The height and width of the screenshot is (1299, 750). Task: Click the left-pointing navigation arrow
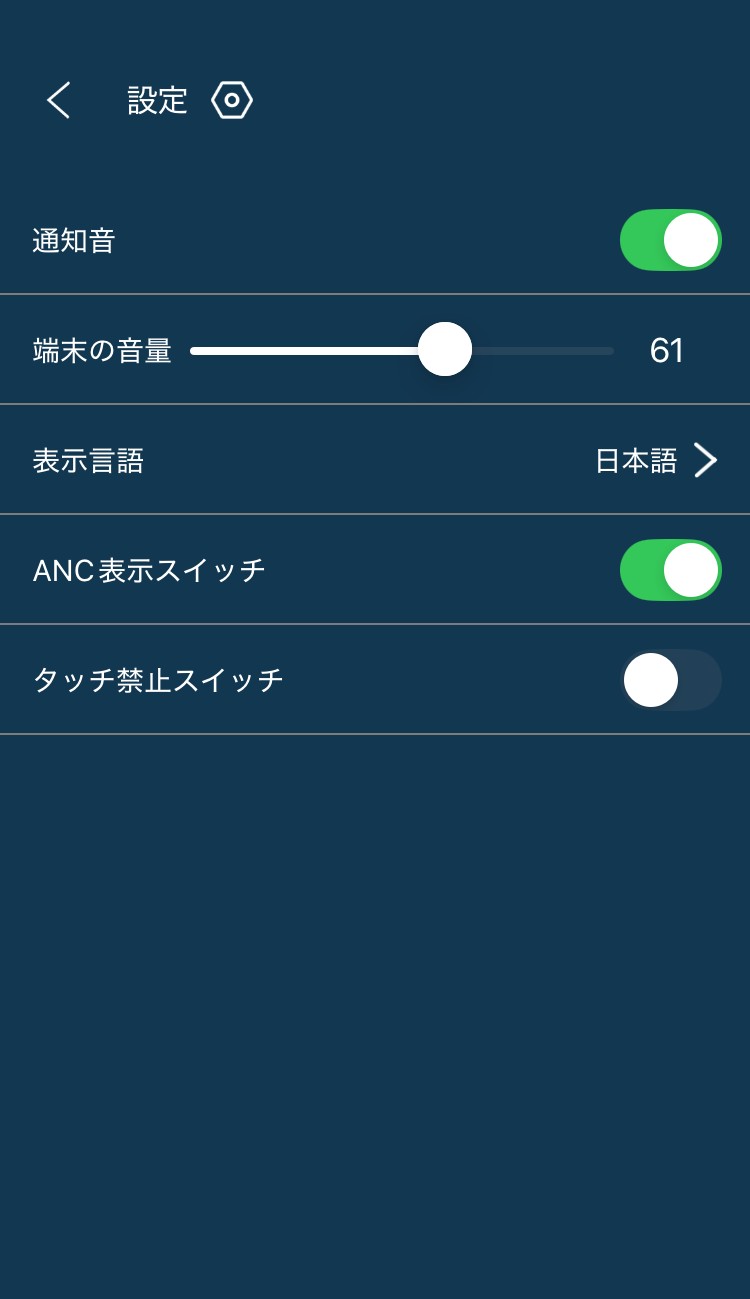click(x=57, y=100)
